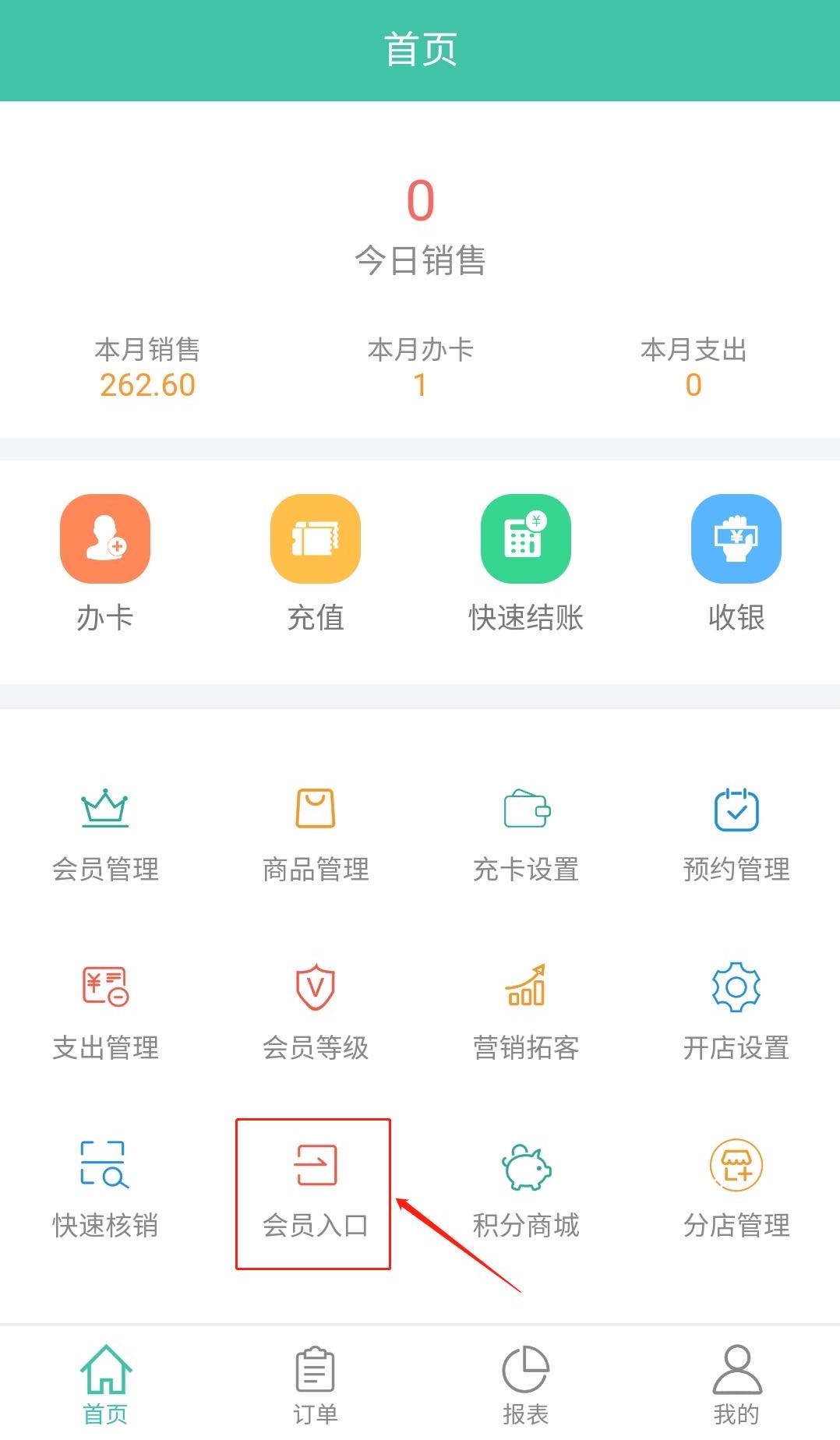
Task: Switch to the 报表 reports tab
Action: pos(526,1385)
